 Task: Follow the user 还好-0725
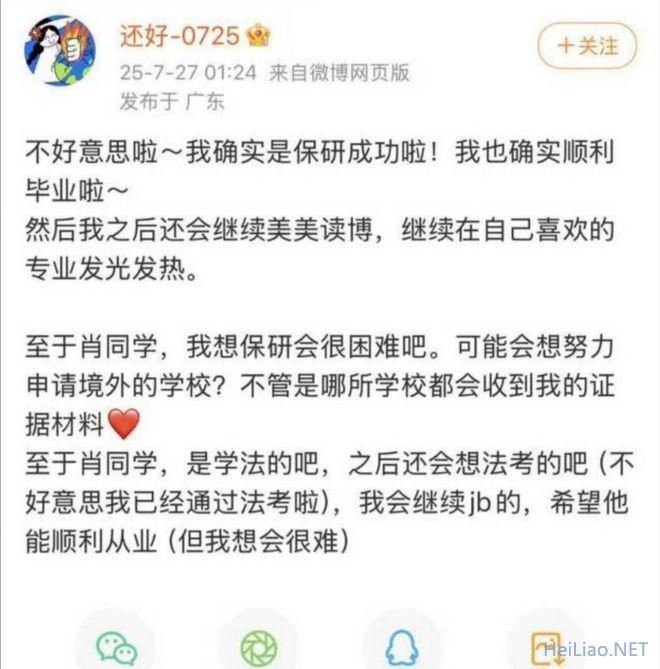(x=587, y=45)
